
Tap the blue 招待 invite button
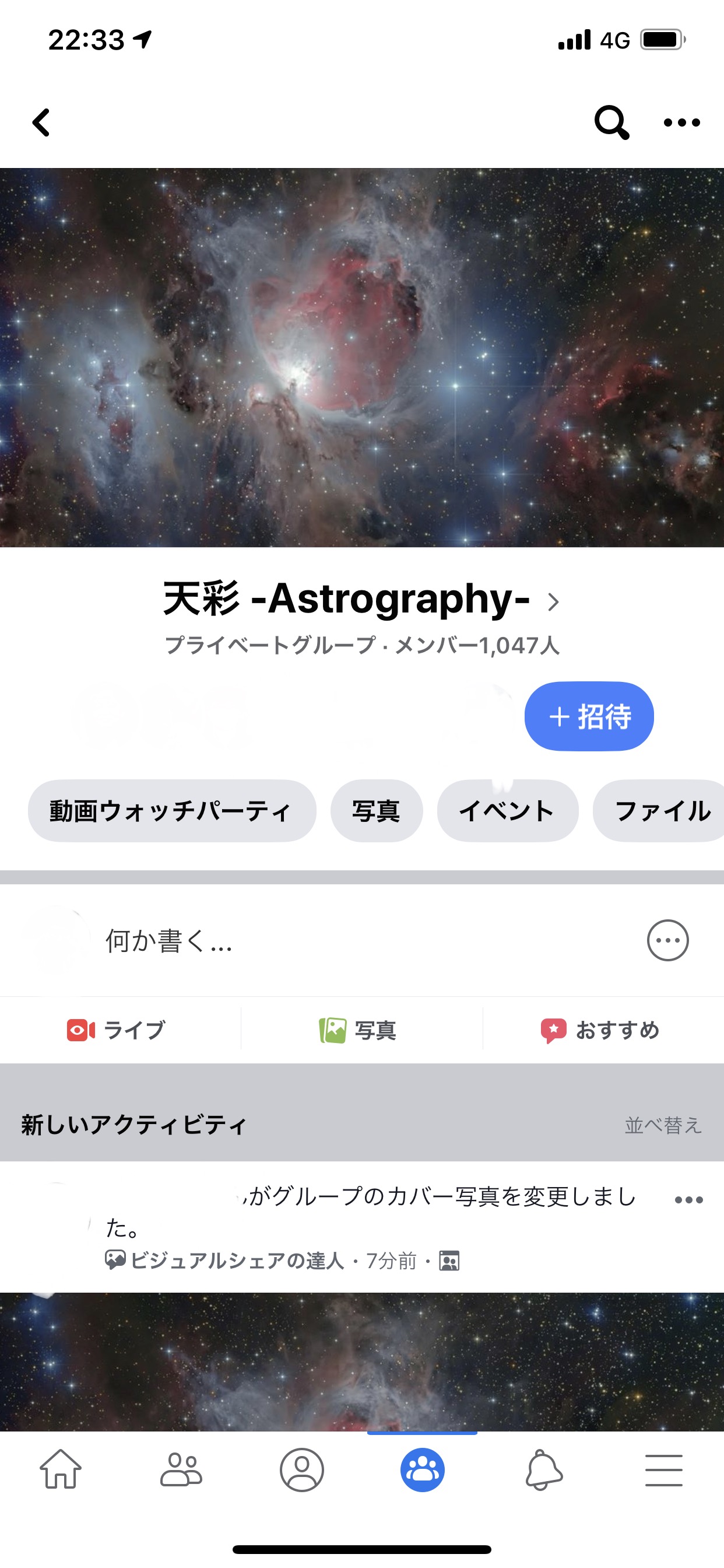coord(588,716)
